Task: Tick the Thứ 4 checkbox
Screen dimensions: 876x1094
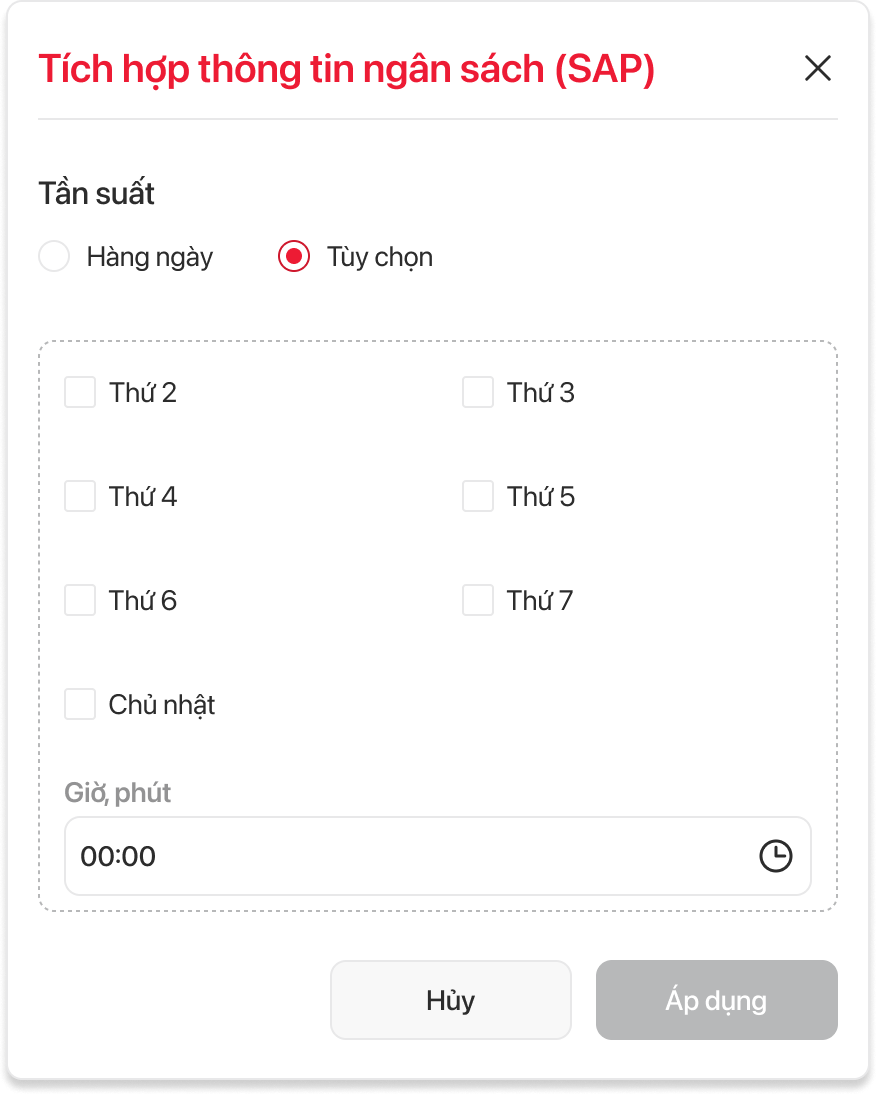Action: [x=80, y=496]
